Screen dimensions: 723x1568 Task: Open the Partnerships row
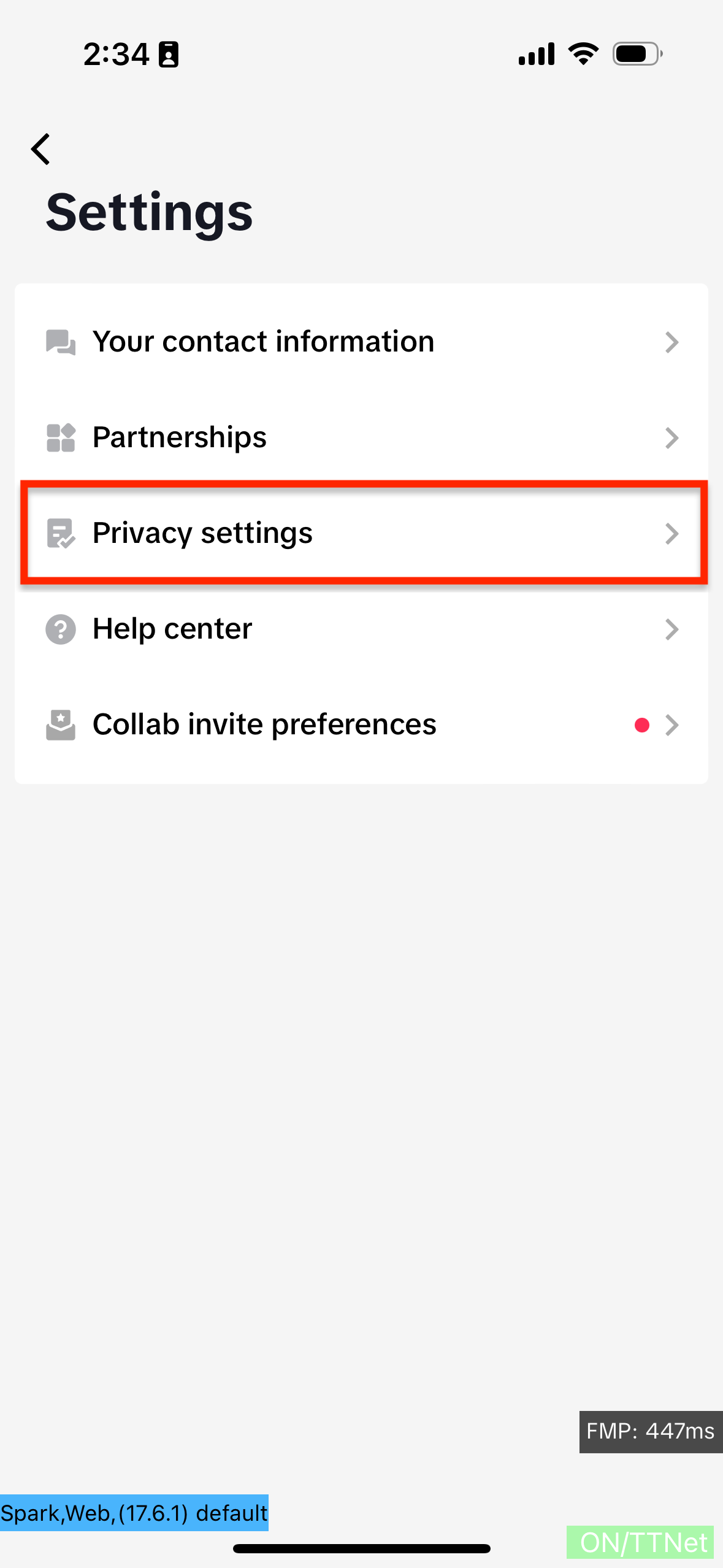point(361,437)
